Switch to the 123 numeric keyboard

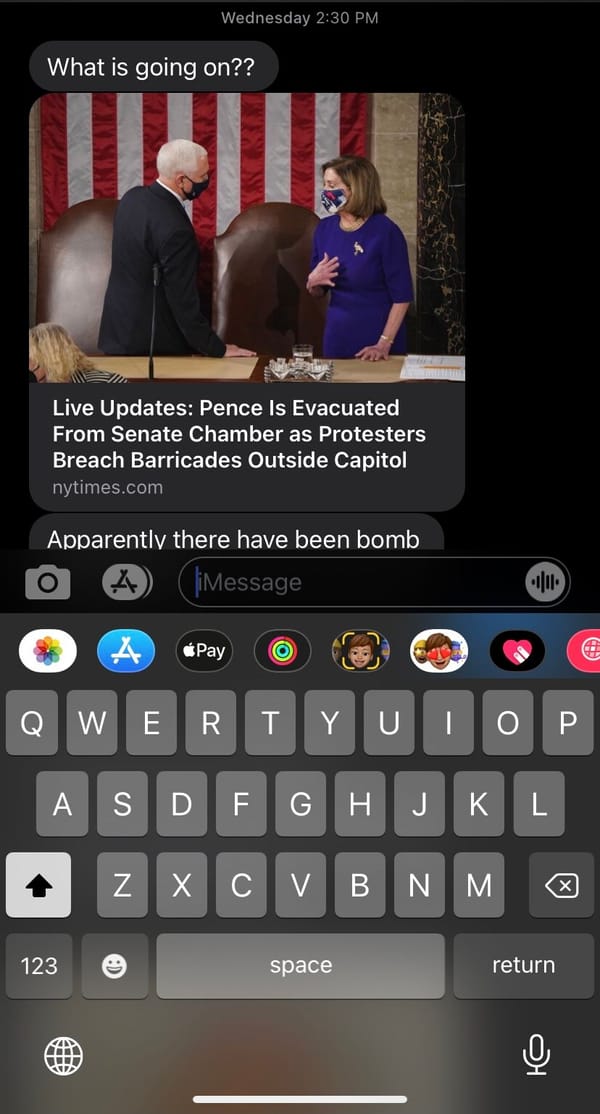[38, 965]
